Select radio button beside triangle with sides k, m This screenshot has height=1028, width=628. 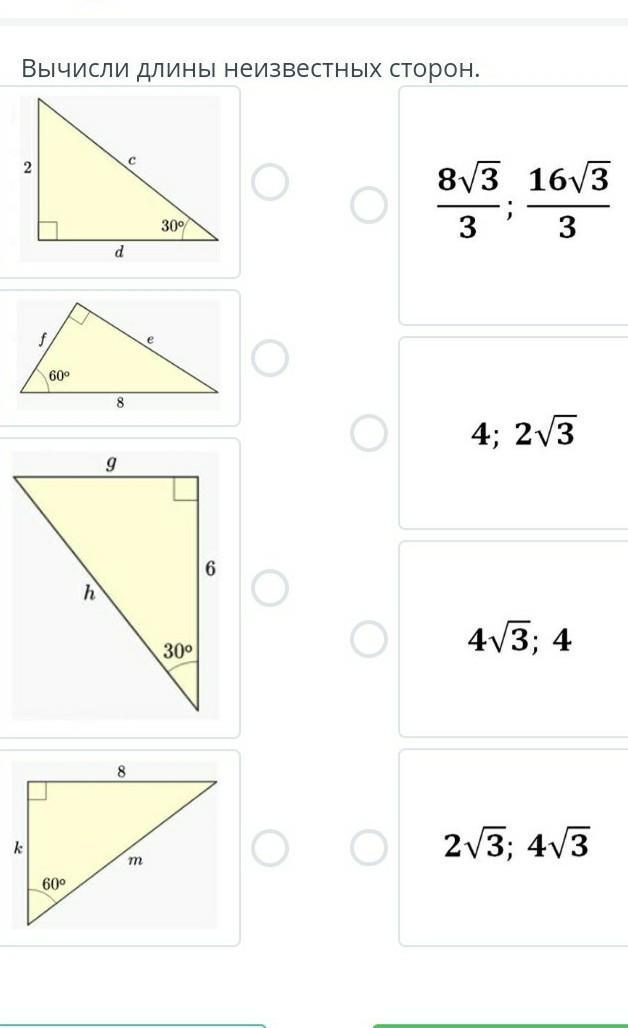pyautogui.click(x=270, y=847)
